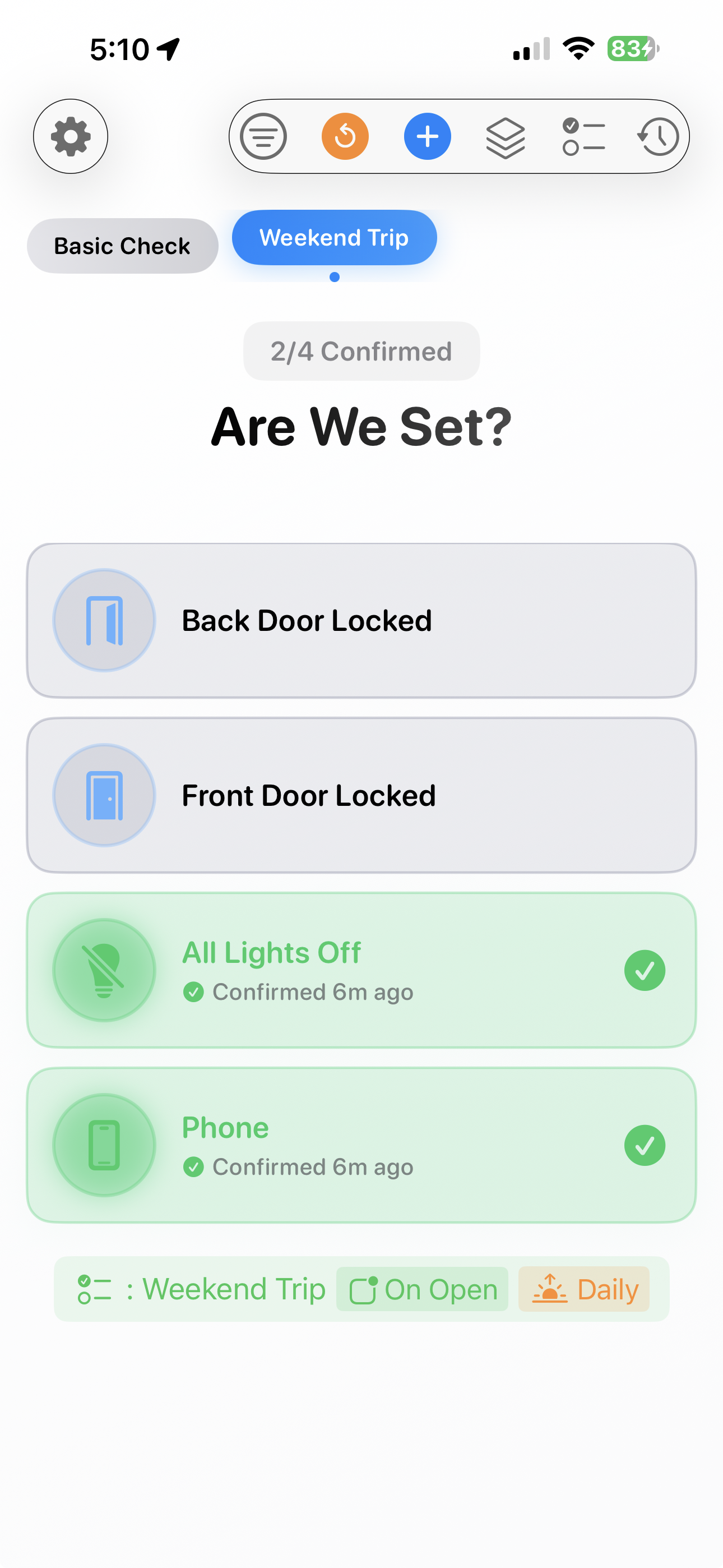
Task: Tap the door icon on Back Door Locked
Action: pos(104,620)
